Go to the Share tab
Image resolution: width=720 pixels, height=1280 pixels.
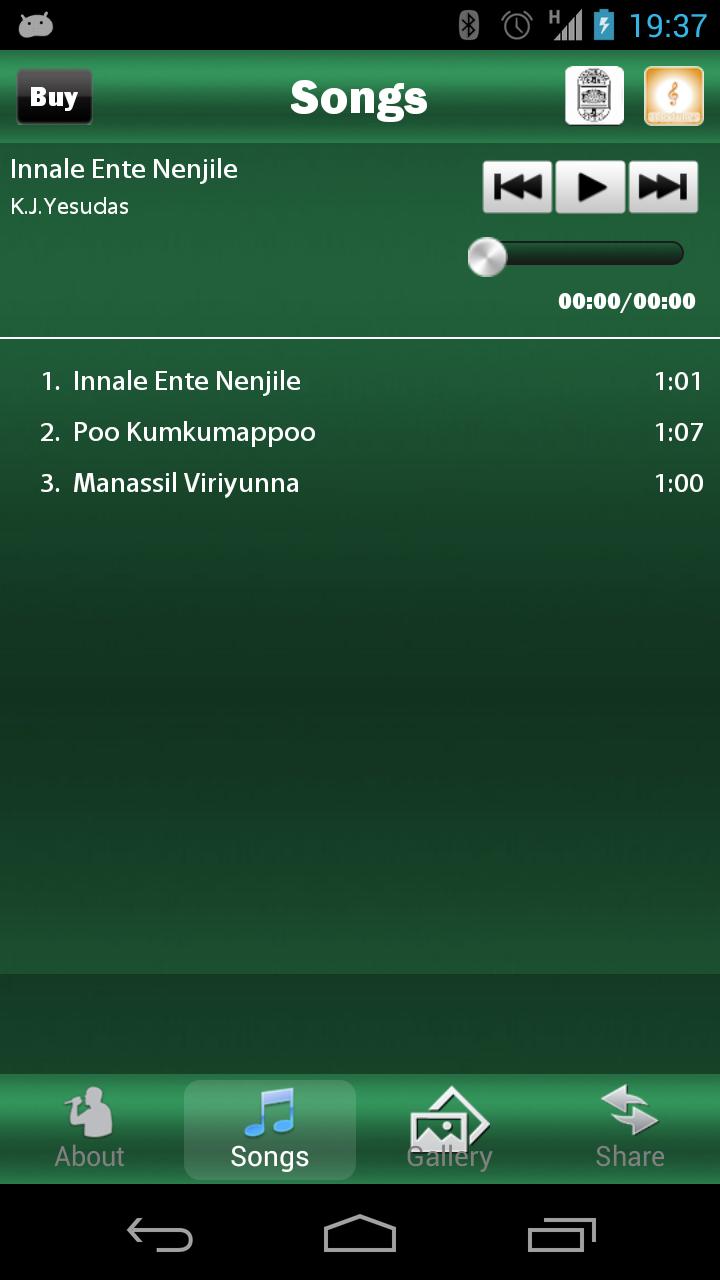coord(630,1130)
